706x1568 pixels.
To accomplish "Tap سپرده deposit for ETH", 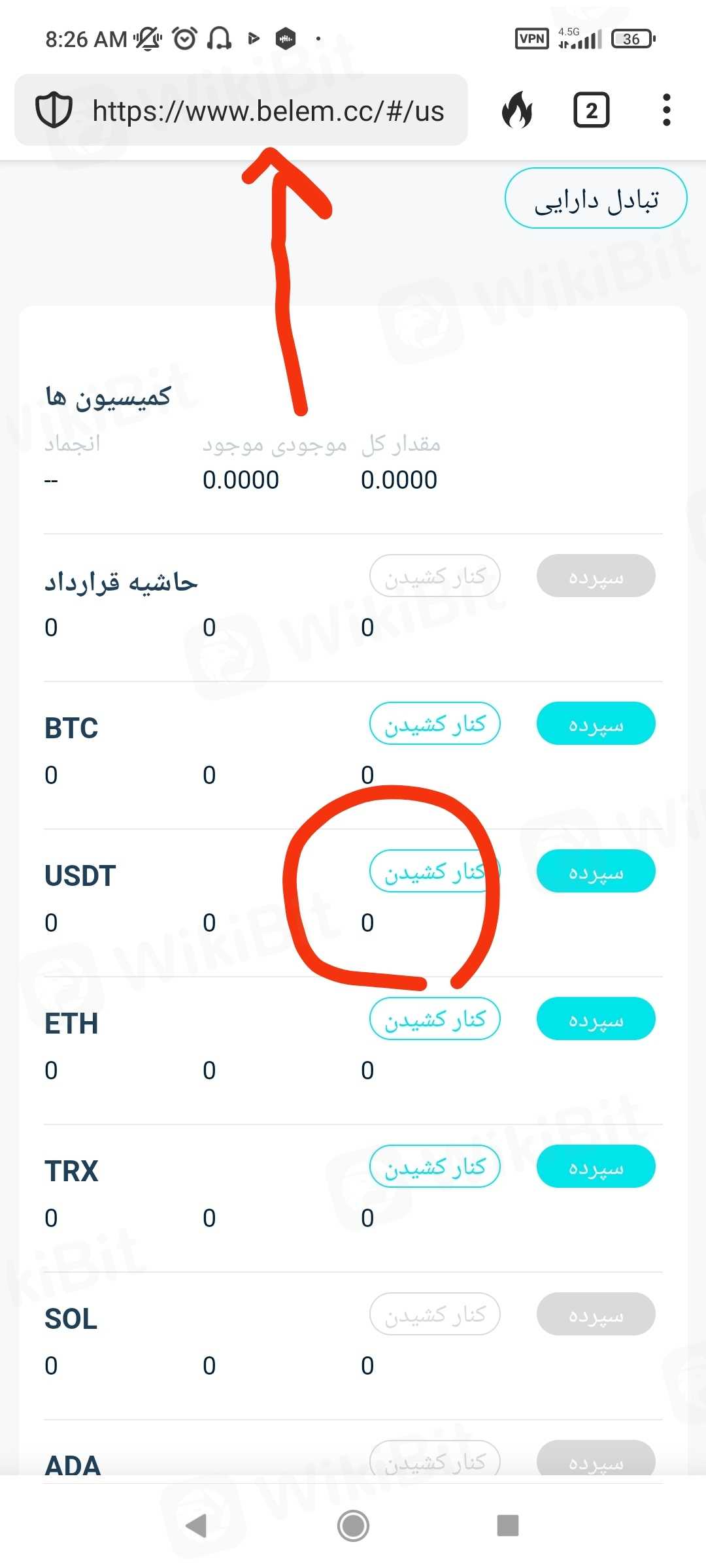I will click(x=596, y=1019).
